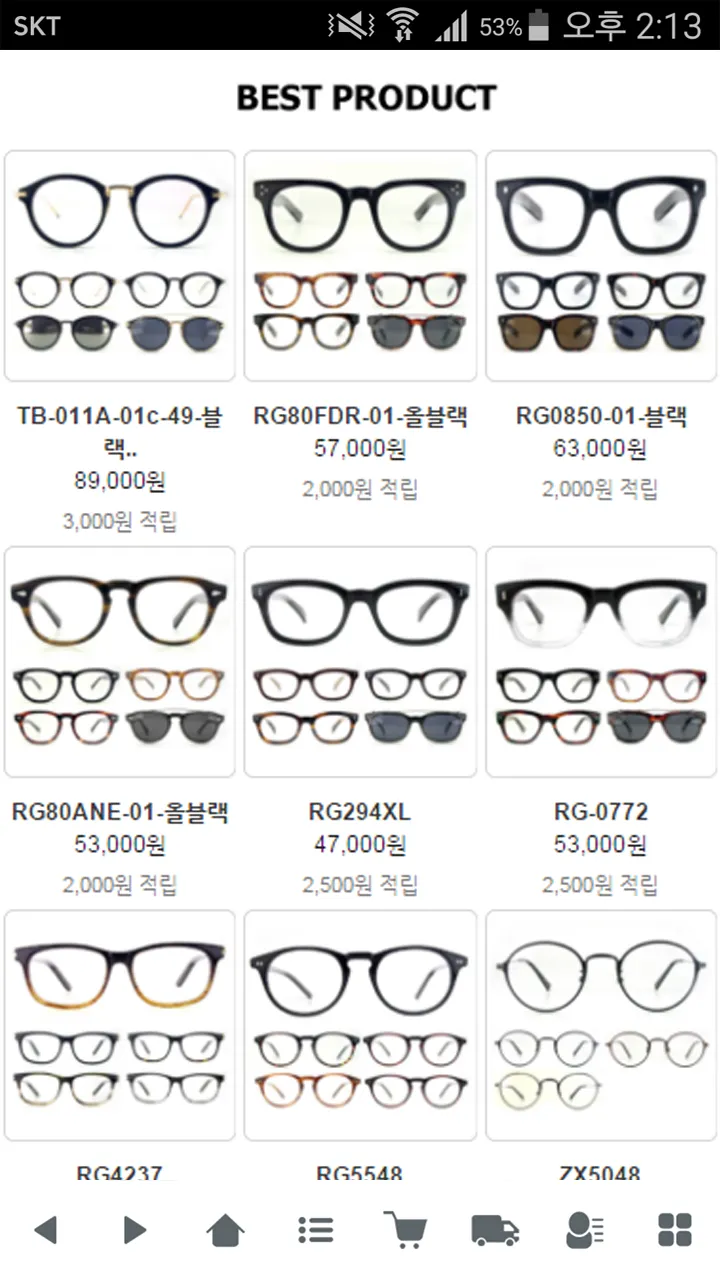The width and height of the screenshot is (720, 1280).
Task: Select the RG4237 glasses tile
Action: click(120, 1025)
